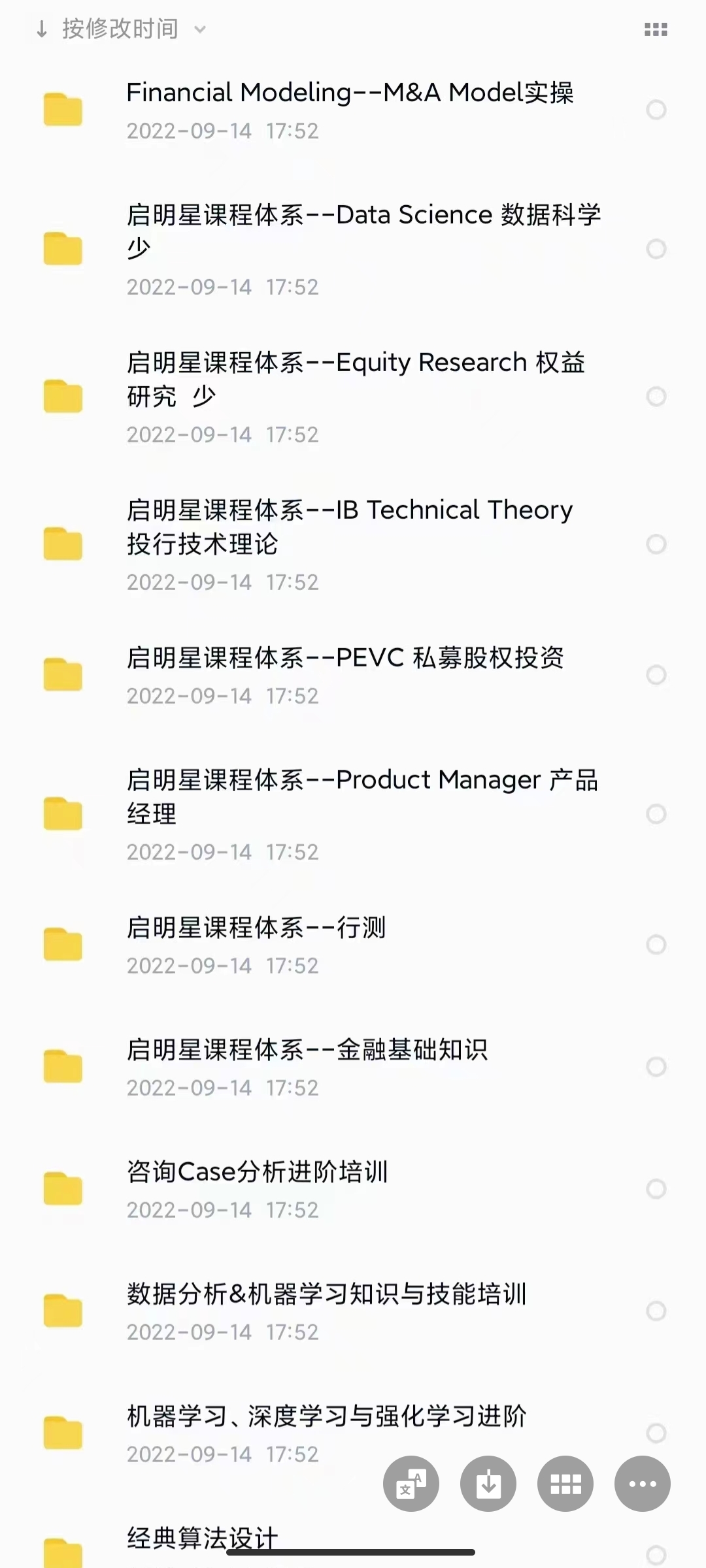
Task: Tap the timestamp under 咨询Case分析进阶培训
Action: coord(224,1210)
